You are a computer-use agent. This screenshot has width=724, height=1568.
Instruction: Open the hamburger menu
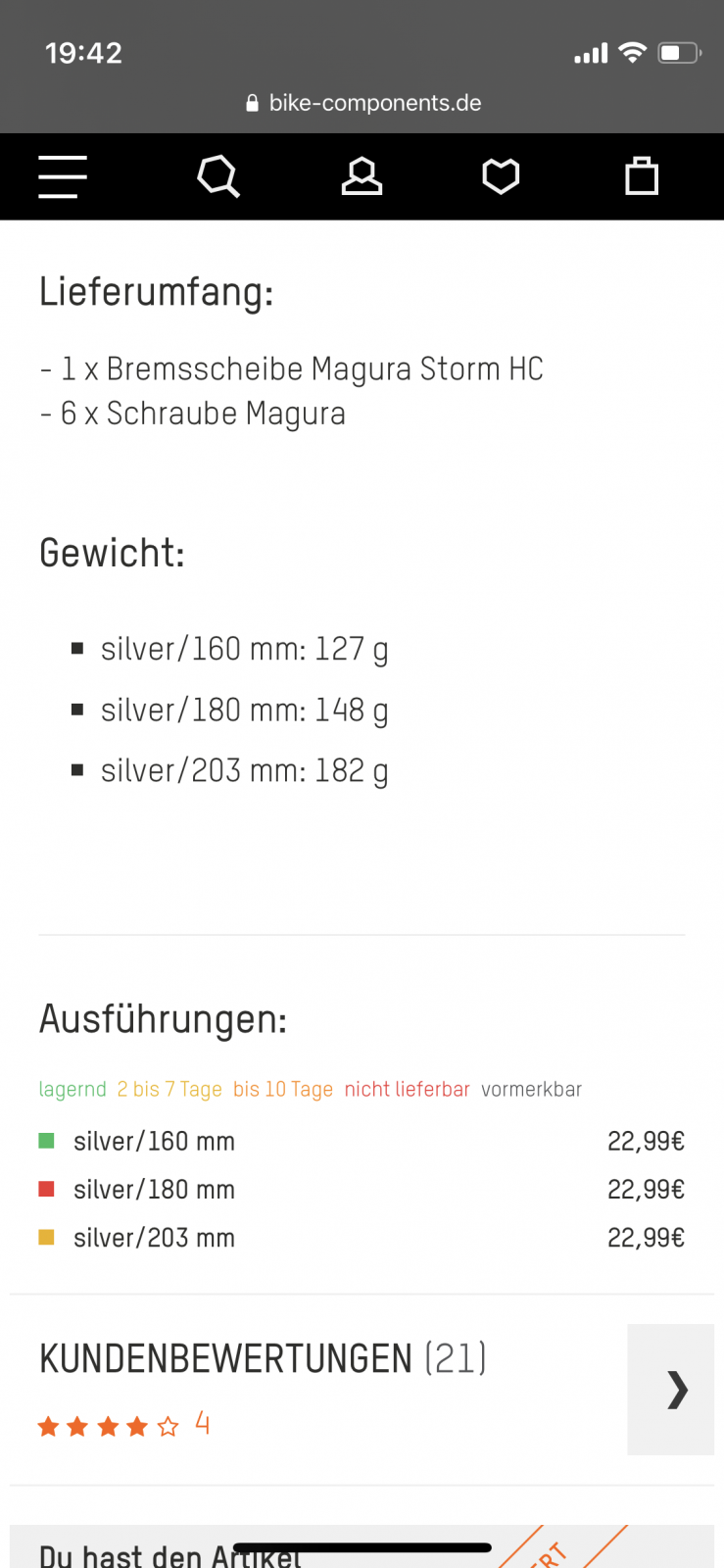pos(63,177)
